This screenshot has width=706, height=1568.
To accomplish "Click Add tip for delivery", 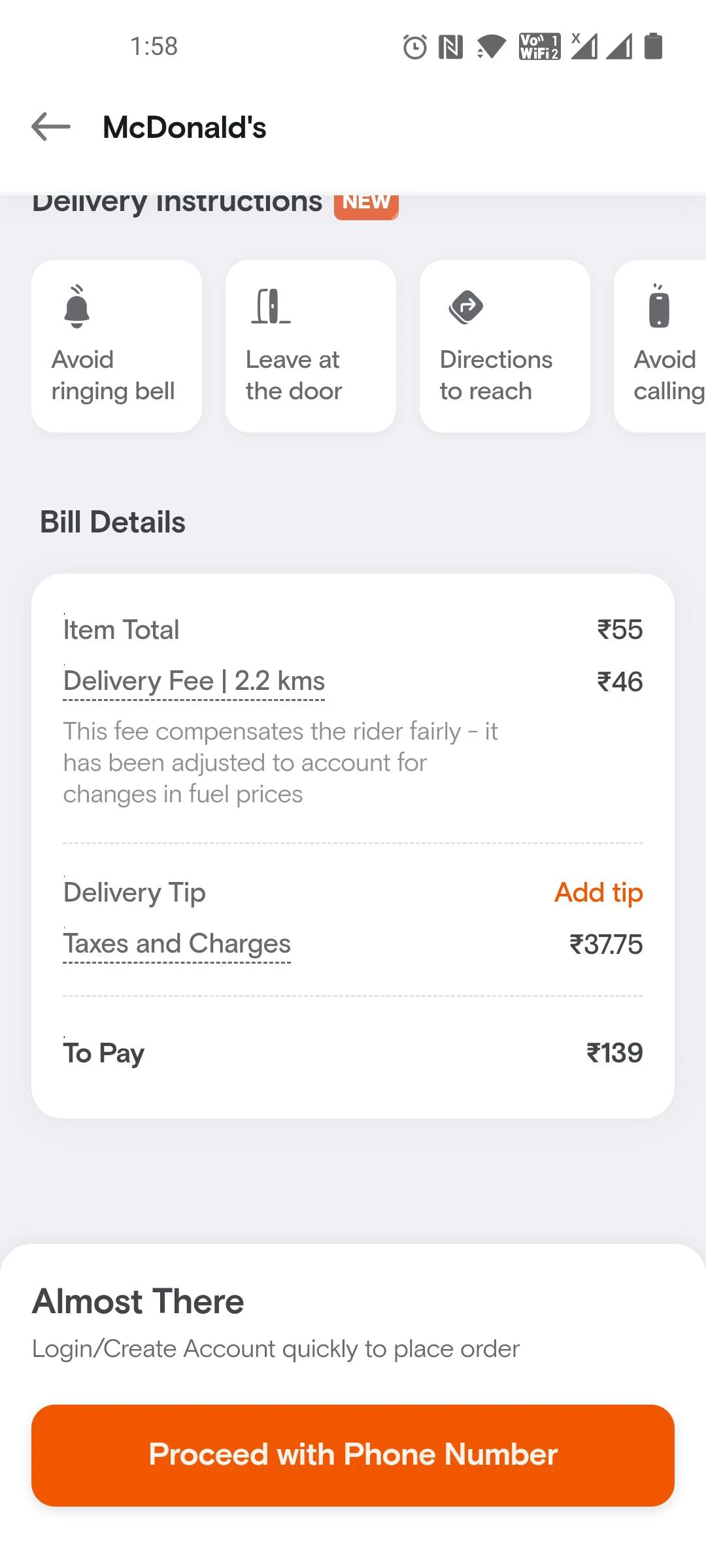I will (598, 892).
